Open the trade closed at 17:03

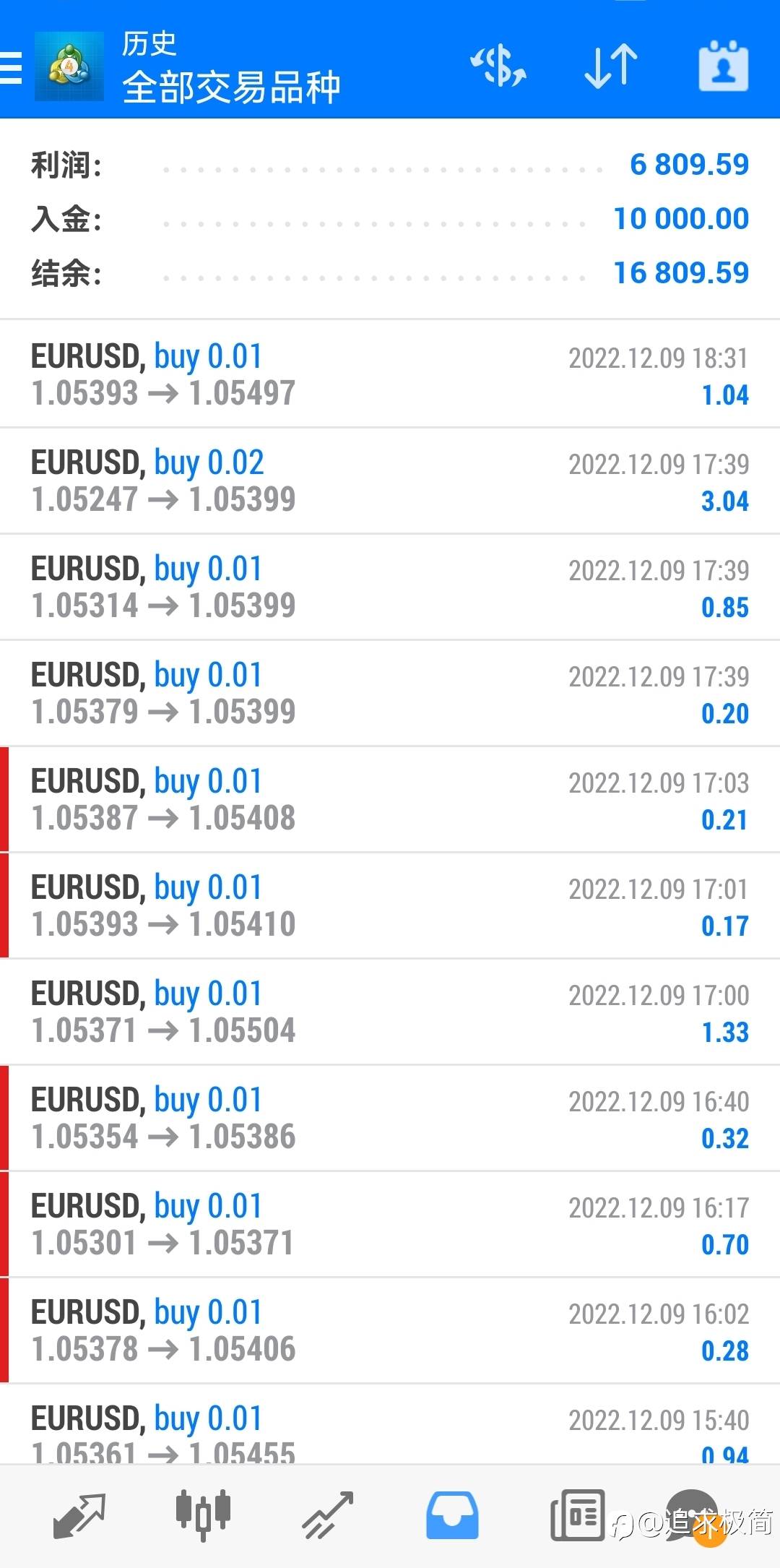pyautogui.click(x=390, y=799)
